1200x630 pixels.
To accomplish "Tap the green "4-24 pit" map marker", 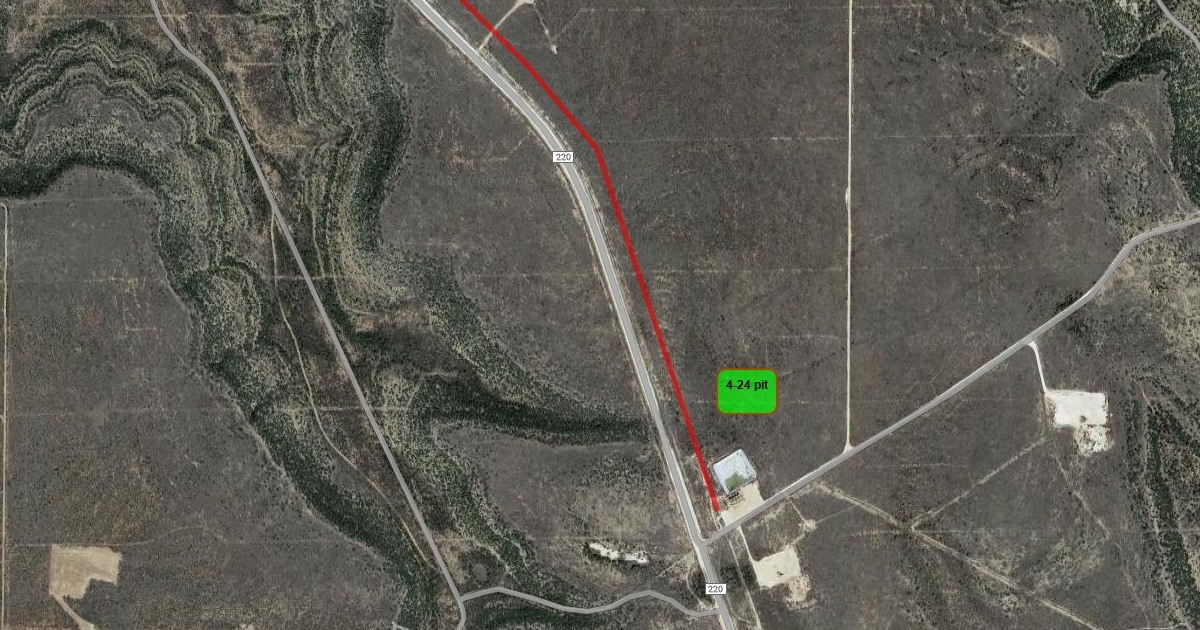I will 747,392.
